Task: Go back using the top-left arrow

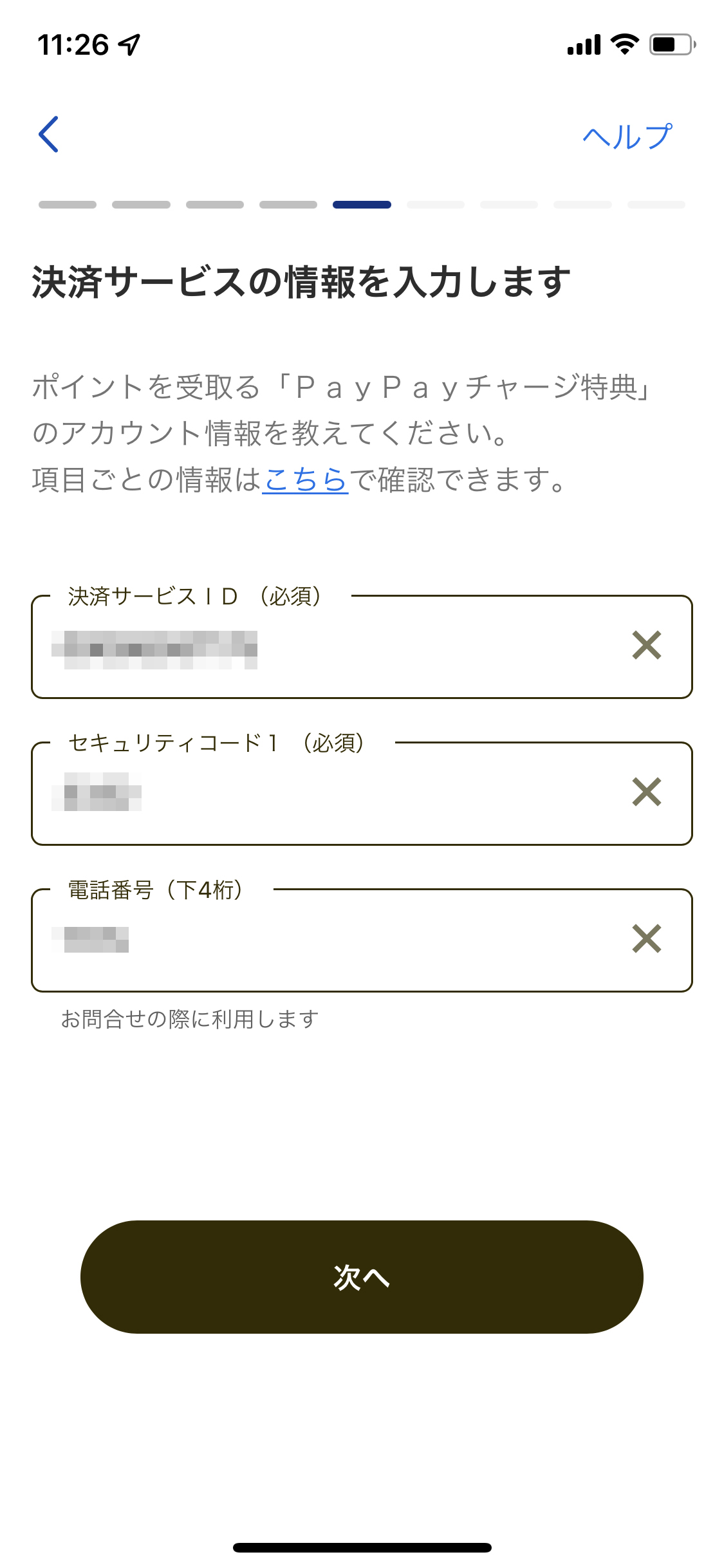Action: point(49,135)
